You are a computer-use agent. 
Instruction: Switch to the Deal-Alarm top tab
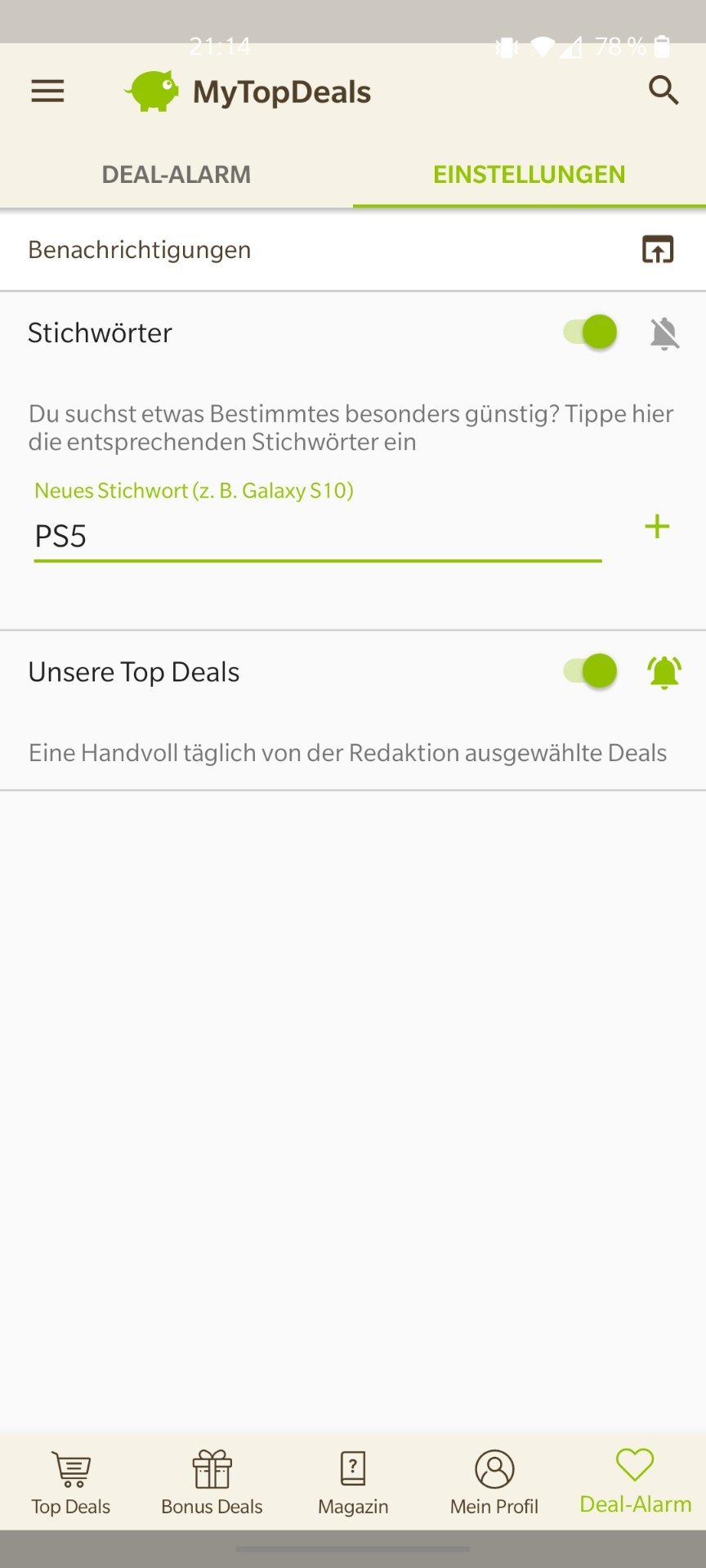point(176,174)
